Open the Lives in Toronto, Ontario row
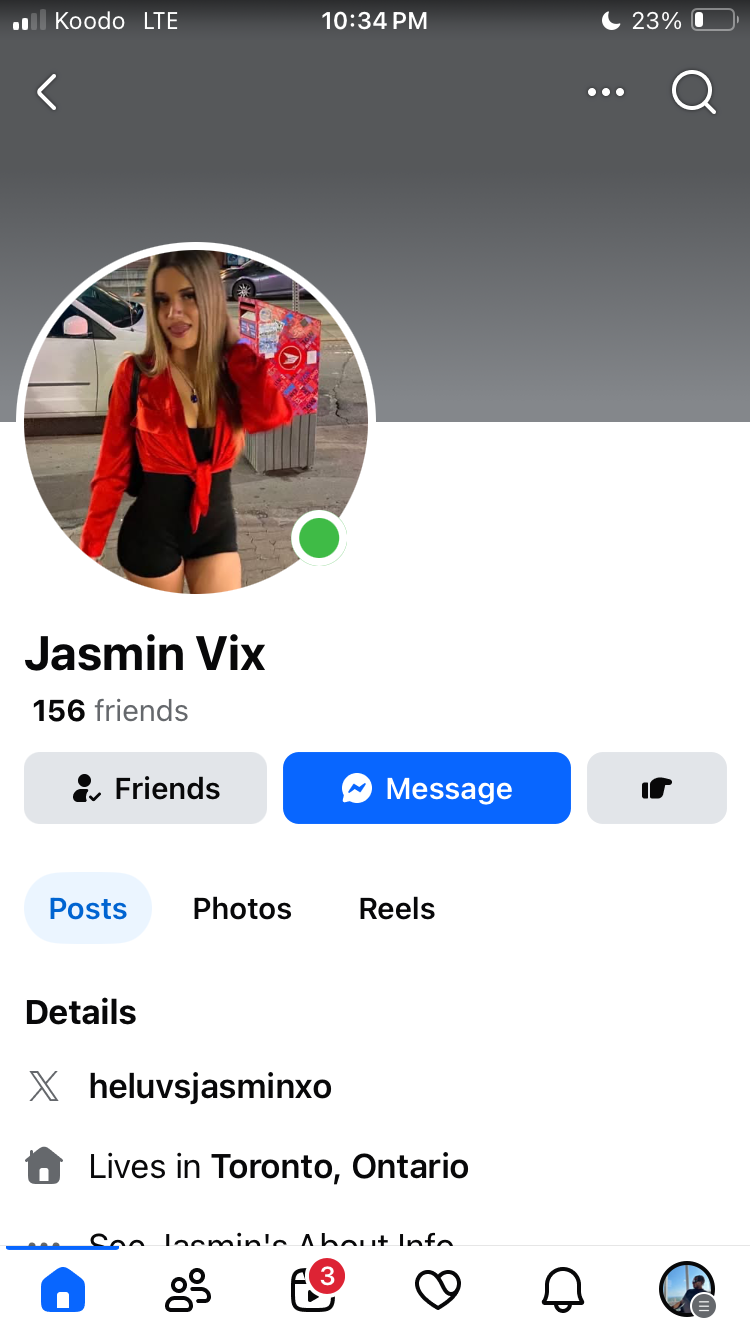This screenshot has height=1334, width=750. point(278,1166)
